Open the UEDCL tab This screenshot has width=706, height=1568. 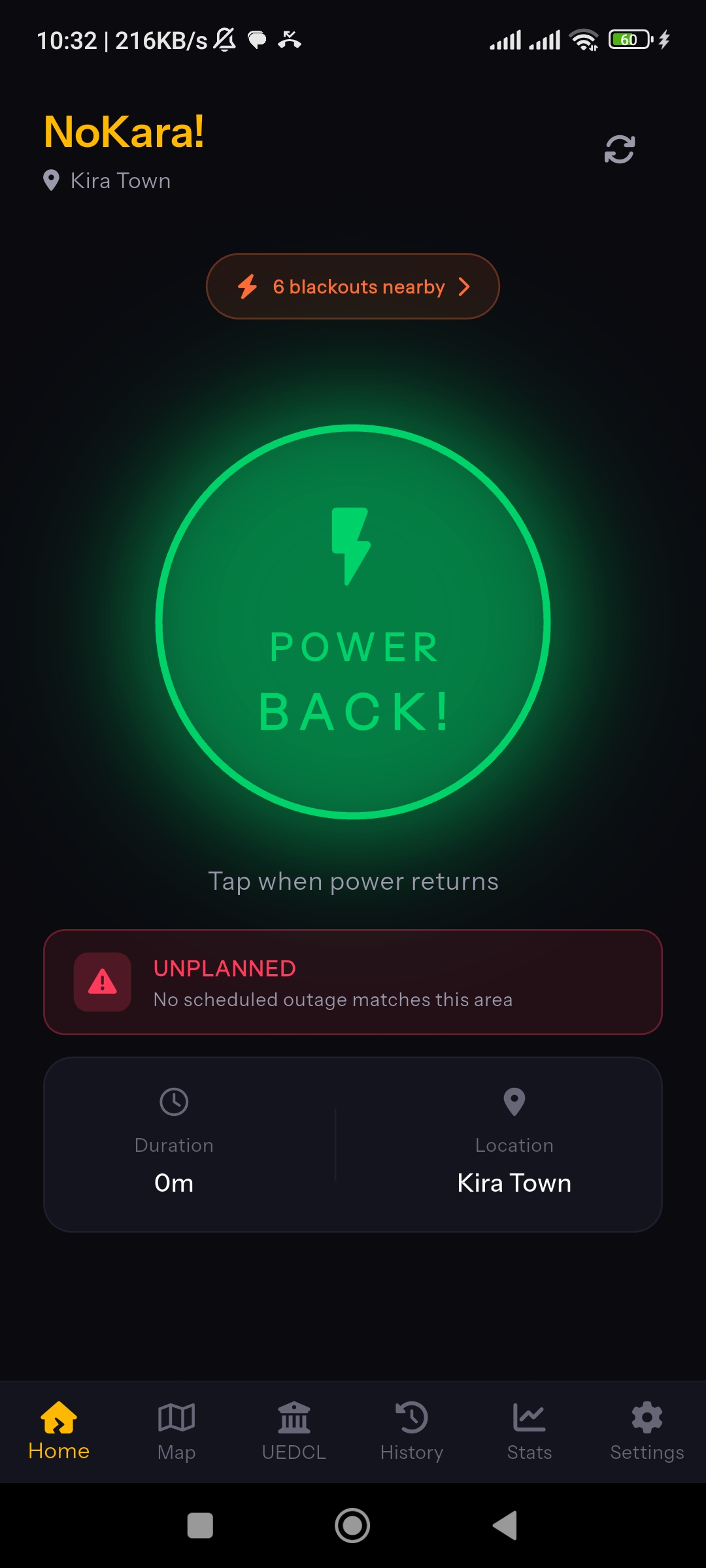point(294,1431)
